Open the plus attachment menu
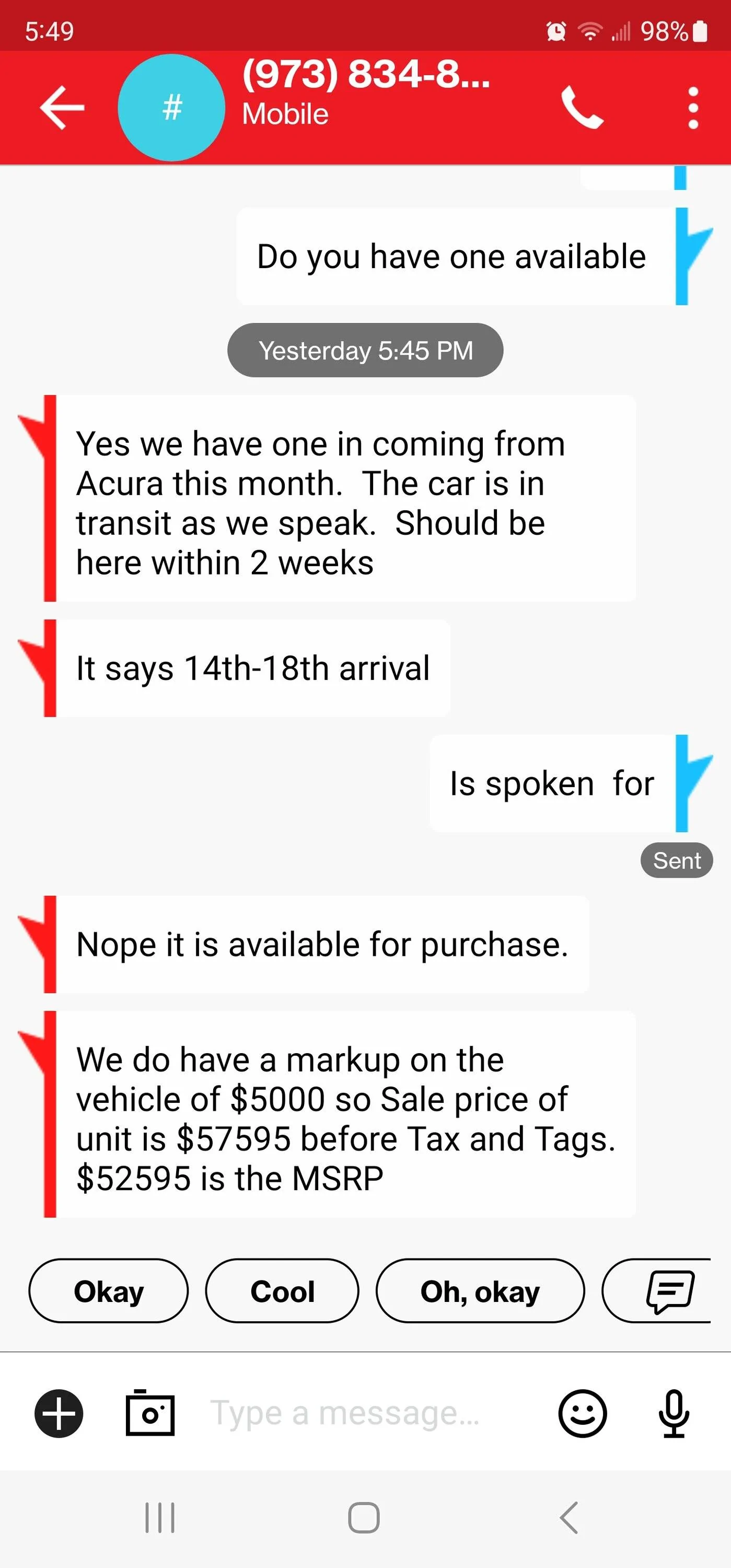This screenshot has width=731, height=1568. click(x=59, y=1413)
